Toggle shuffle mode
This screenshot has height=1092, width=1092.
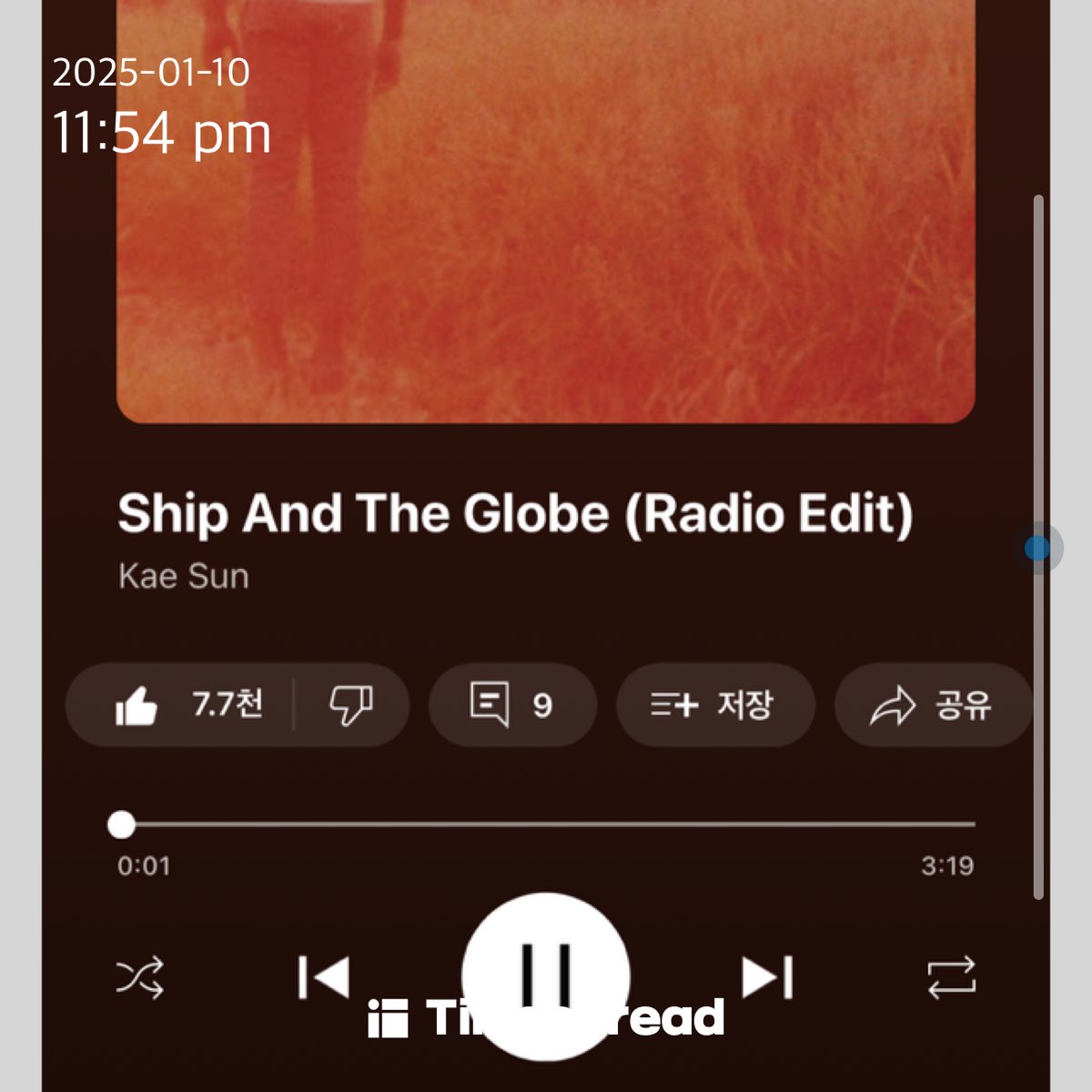tap(140, 978)
